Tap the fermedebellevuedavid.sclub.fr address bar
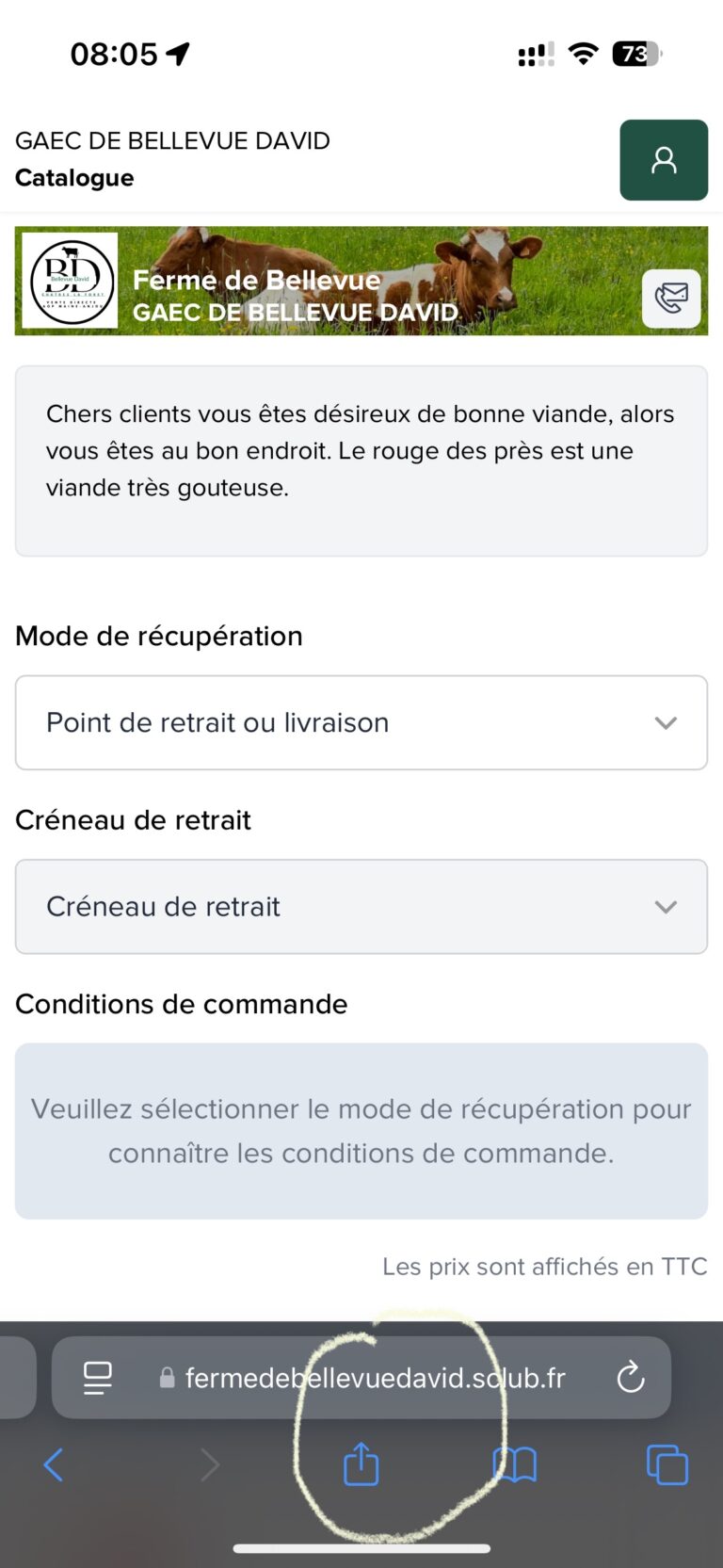The image size is (723, 1568). pyautogui.click(x=361, y=1378)
